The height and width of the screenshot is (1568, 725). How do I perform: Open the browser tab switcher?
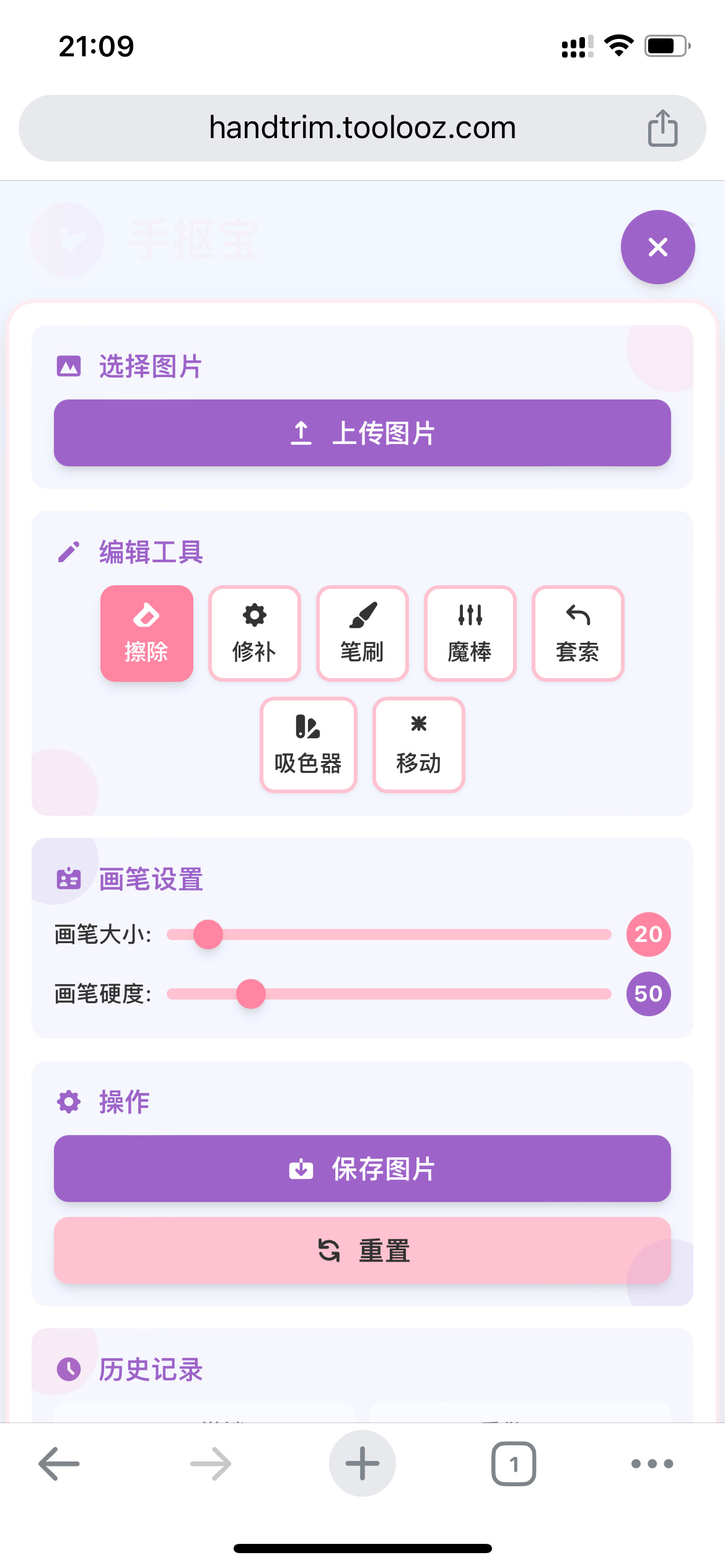pyautogui.click(x=514, y=1463)
